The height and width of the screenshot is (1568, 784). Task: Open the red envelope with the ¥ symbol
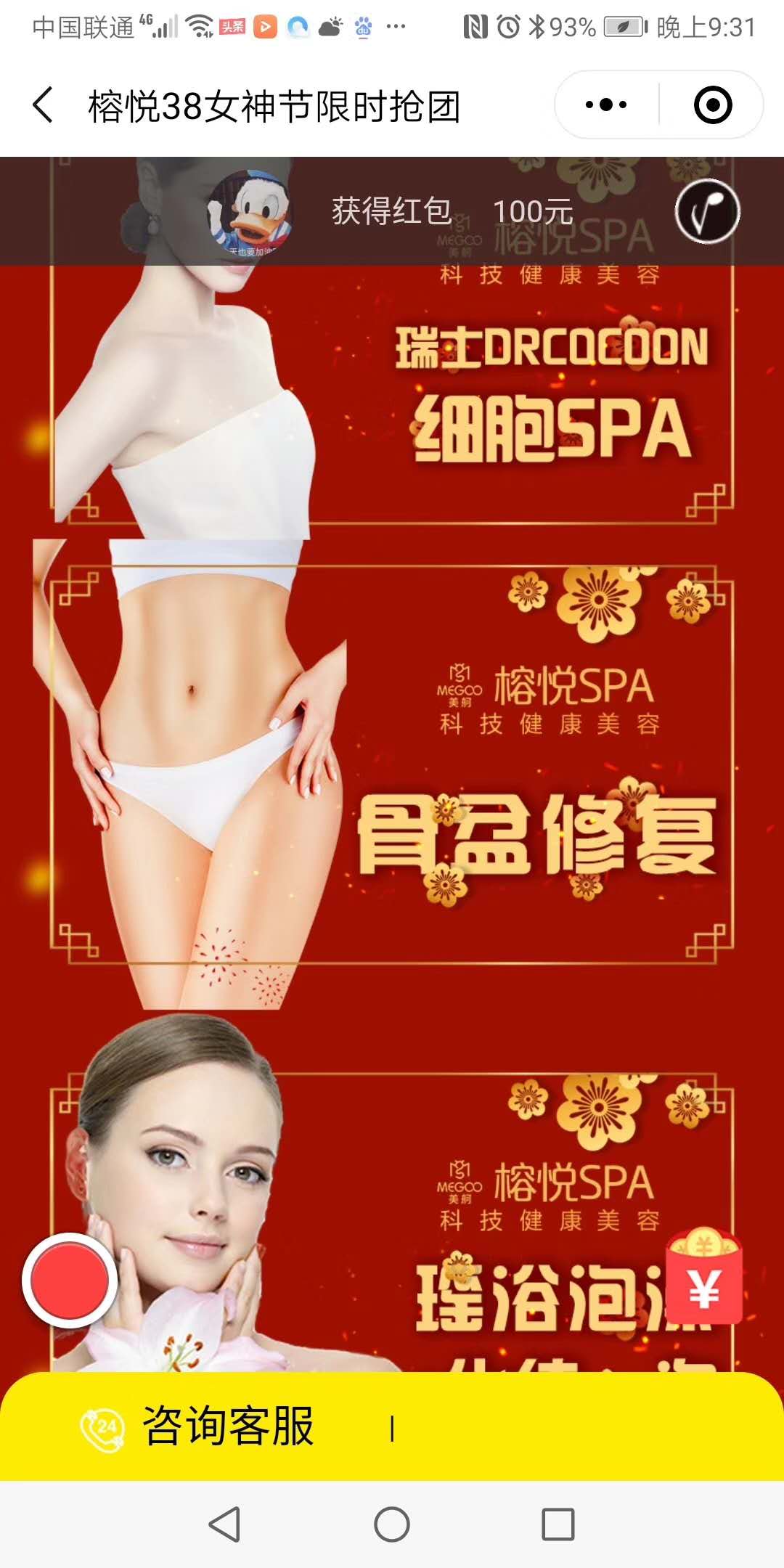703,1276
